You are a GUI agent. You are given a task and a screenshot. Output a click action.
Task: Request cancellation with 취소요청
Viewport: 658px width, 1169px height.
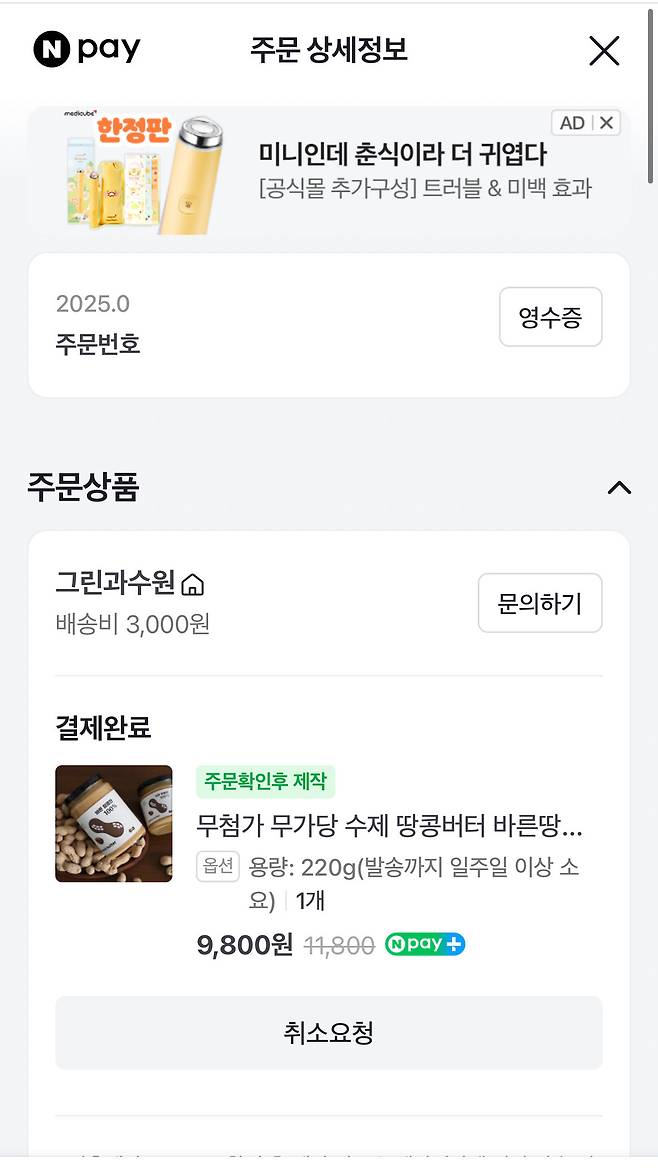[329, 1033]
